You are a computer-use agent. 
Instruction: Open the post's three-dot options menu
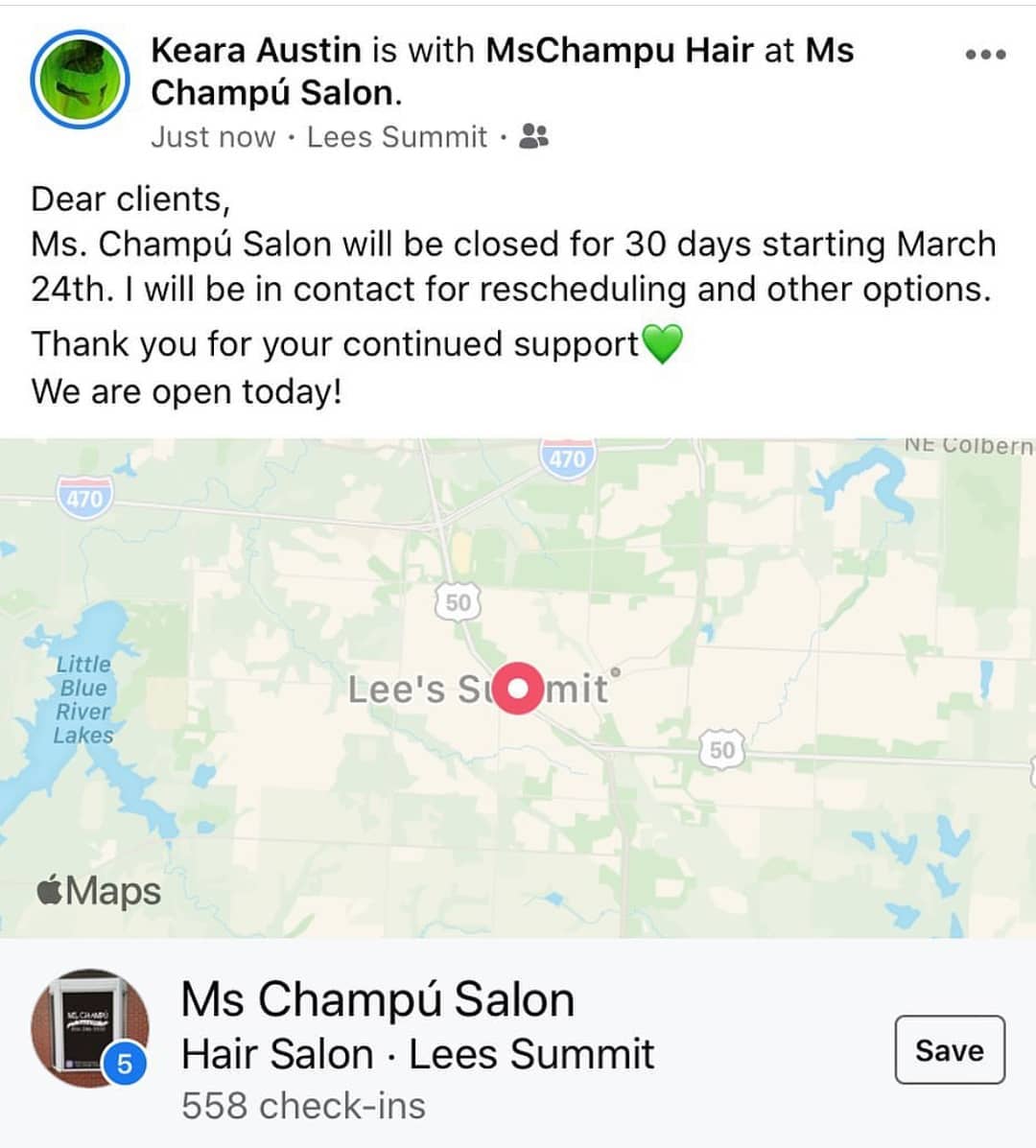(985, 55)
